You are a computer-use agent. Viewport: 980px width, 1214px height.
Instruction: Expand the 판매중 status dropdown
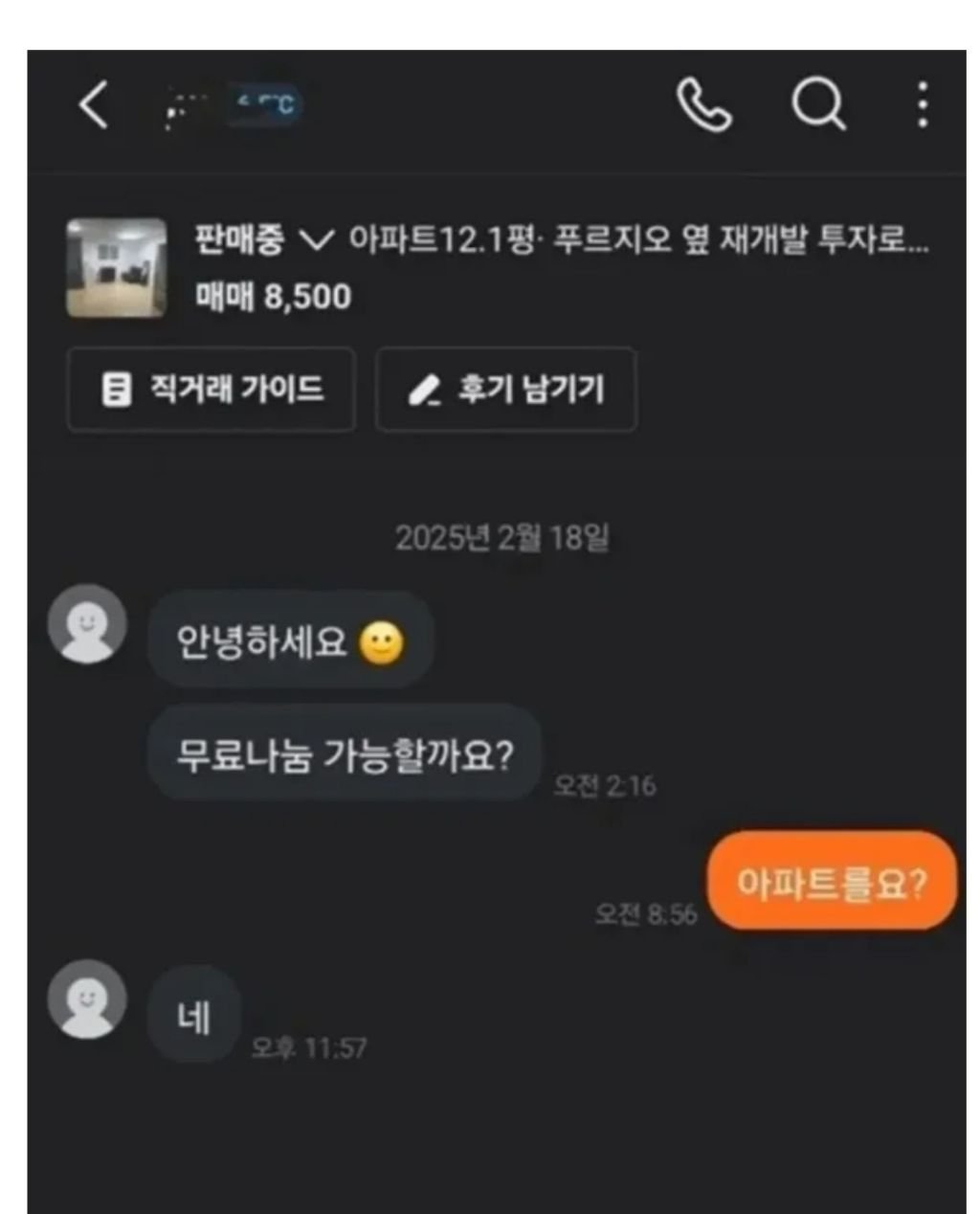[260, 239]
